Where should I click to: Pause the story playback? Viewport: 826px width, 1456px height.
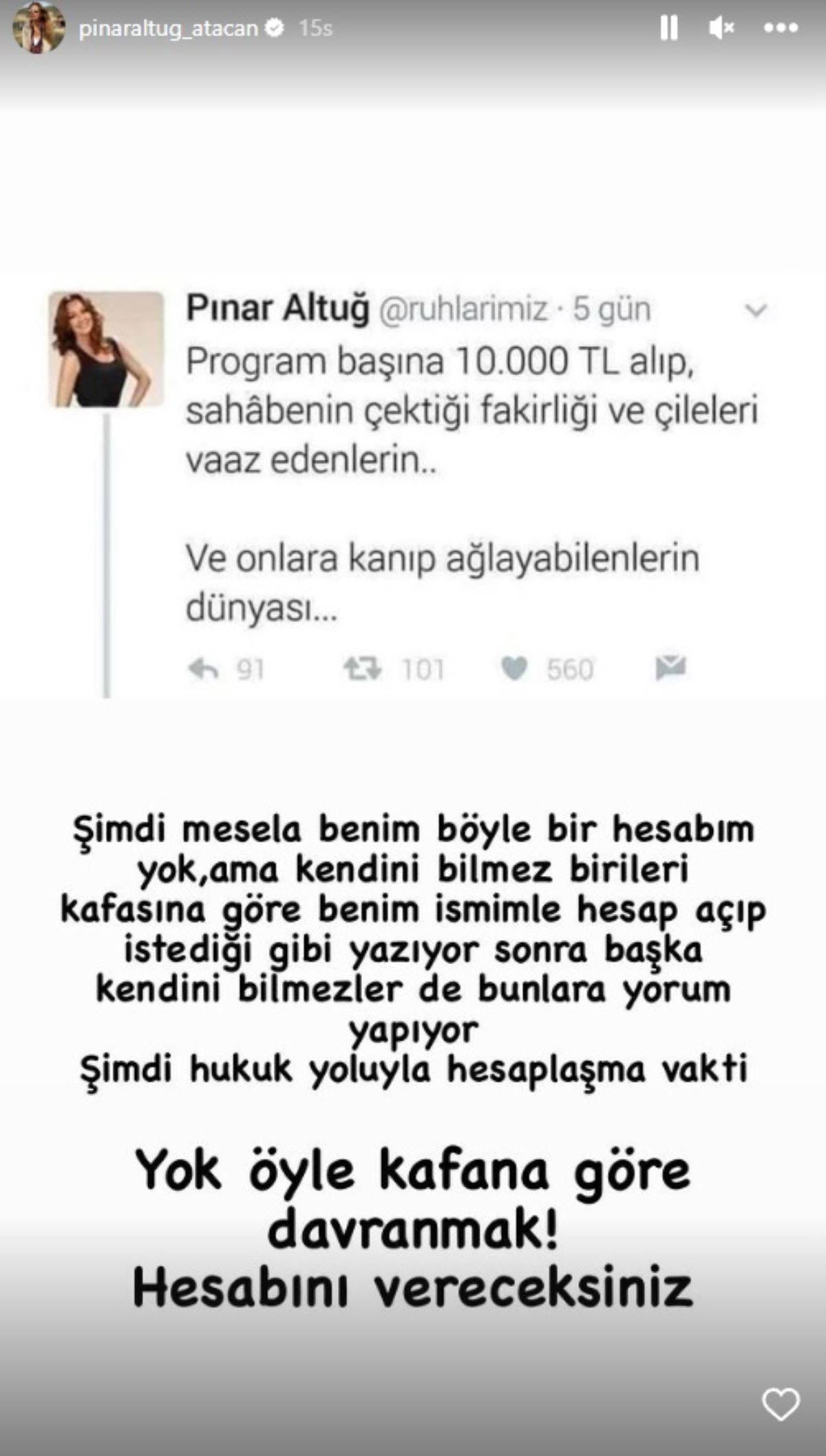click(x=669, y=28)
